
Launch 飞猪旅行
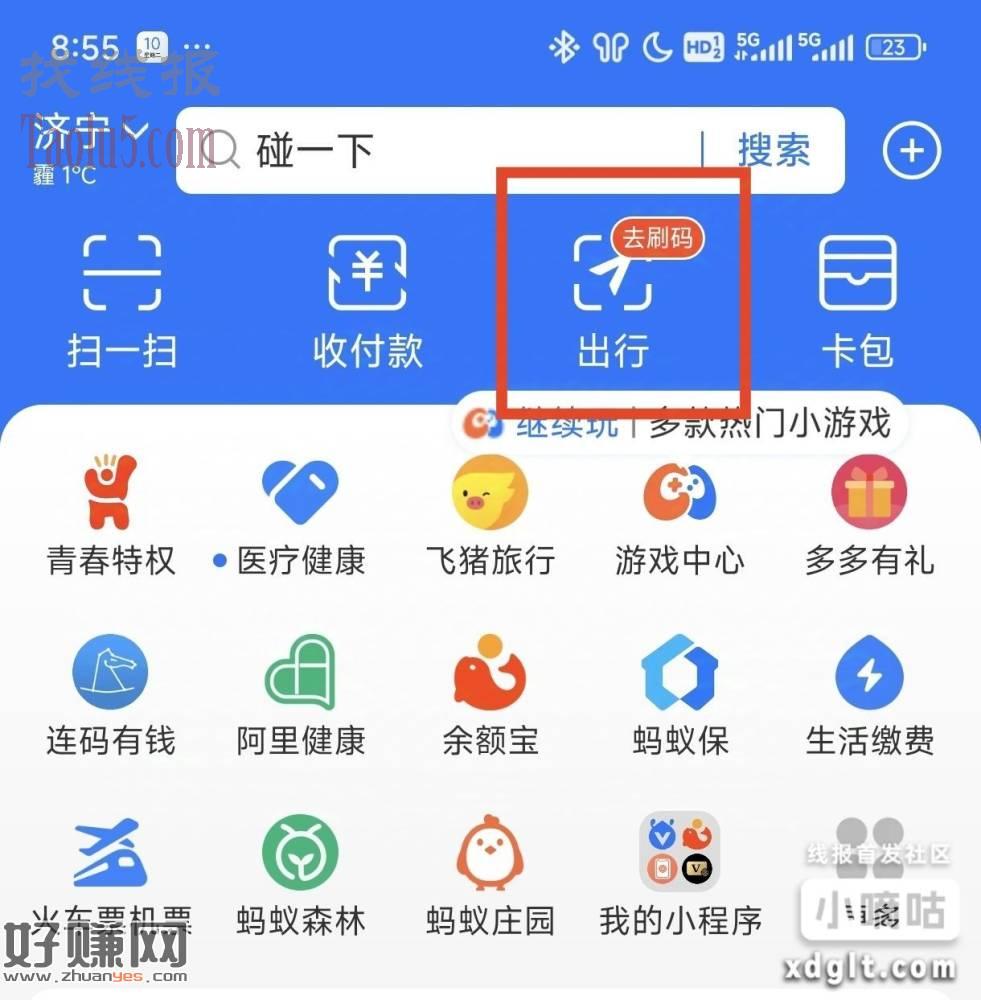[x=490, y=515]
